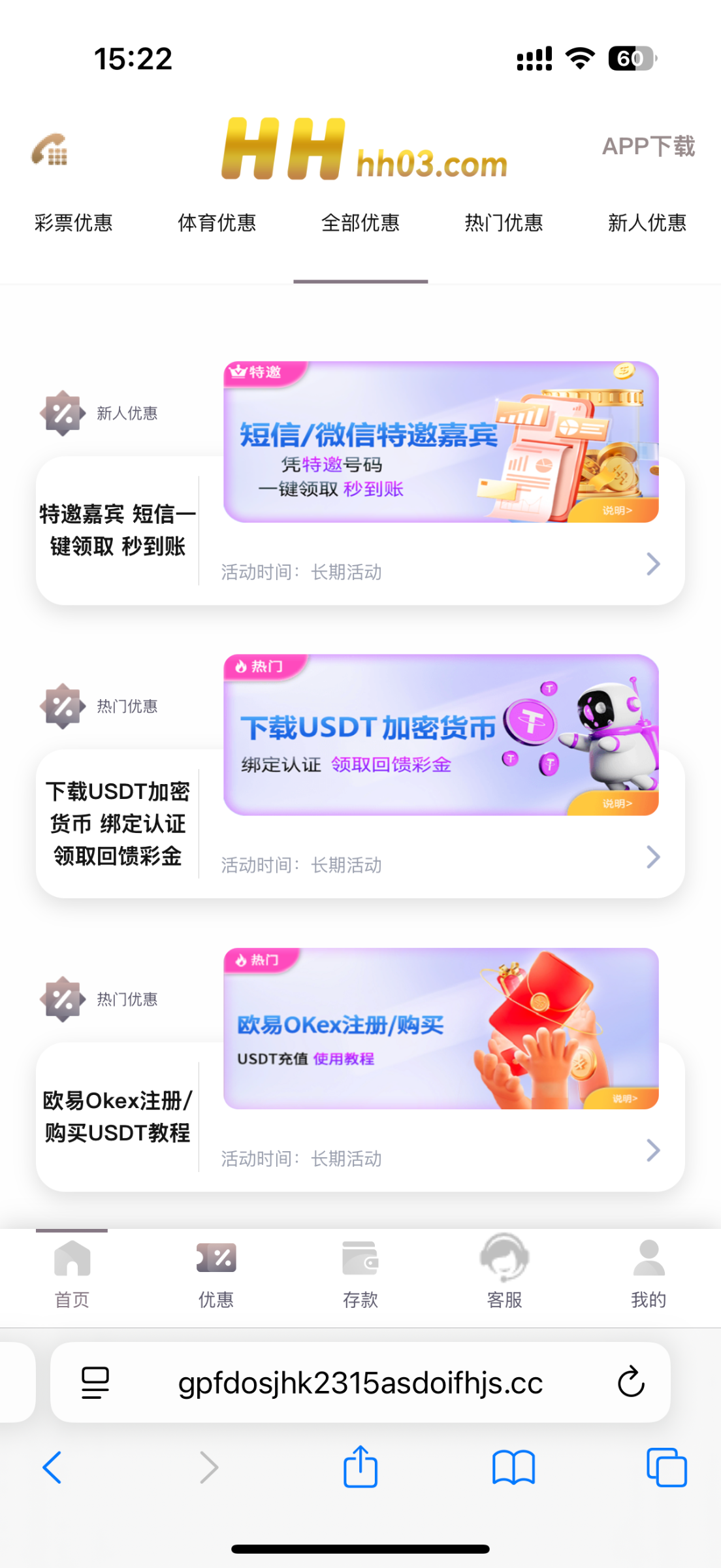
Task: Select the 全部优惠 tab
Action: tap(360, 223)
